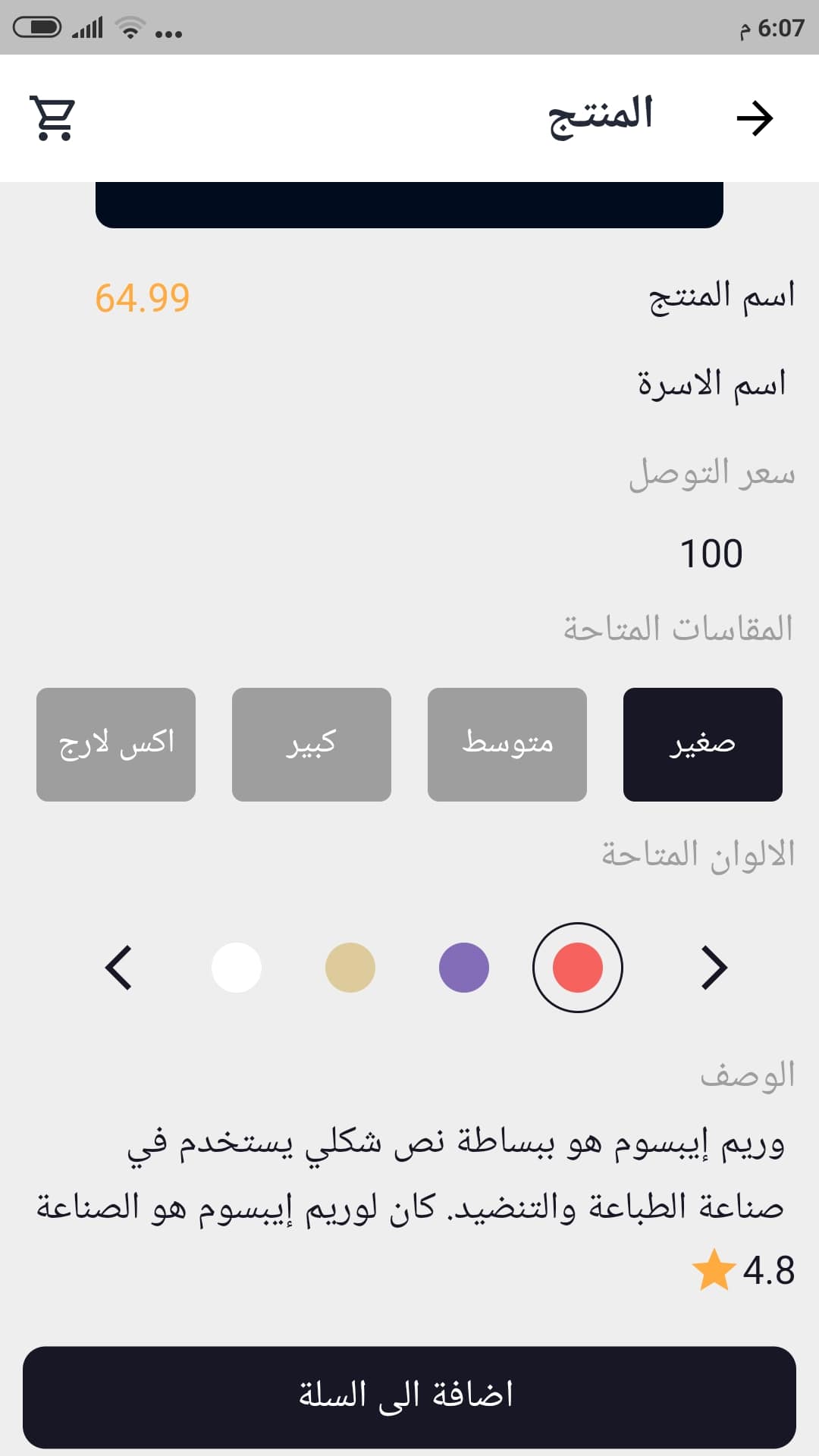
Task: Select the صغير (small) size option
Action: click(701, 743)
